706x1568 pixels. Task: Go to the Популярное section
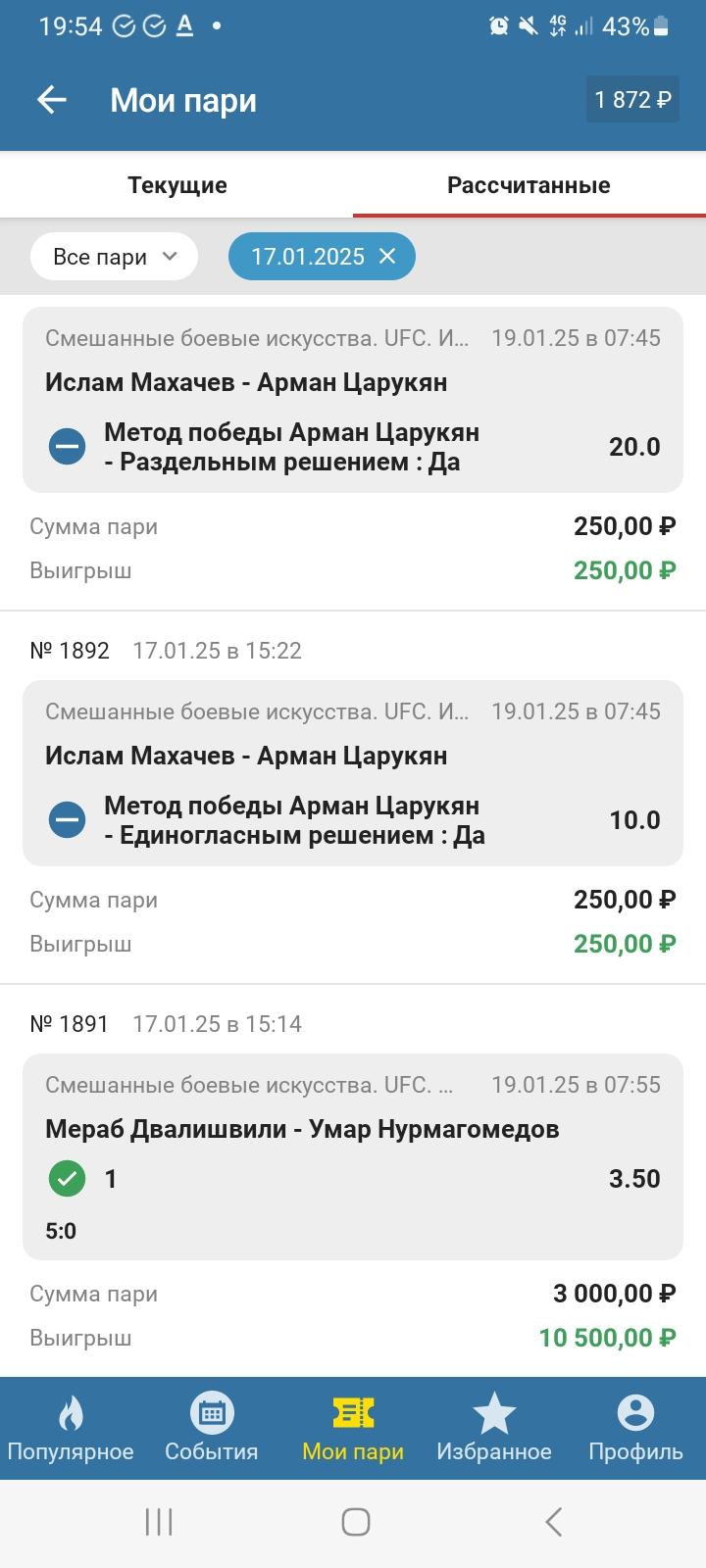[71, 1428]
